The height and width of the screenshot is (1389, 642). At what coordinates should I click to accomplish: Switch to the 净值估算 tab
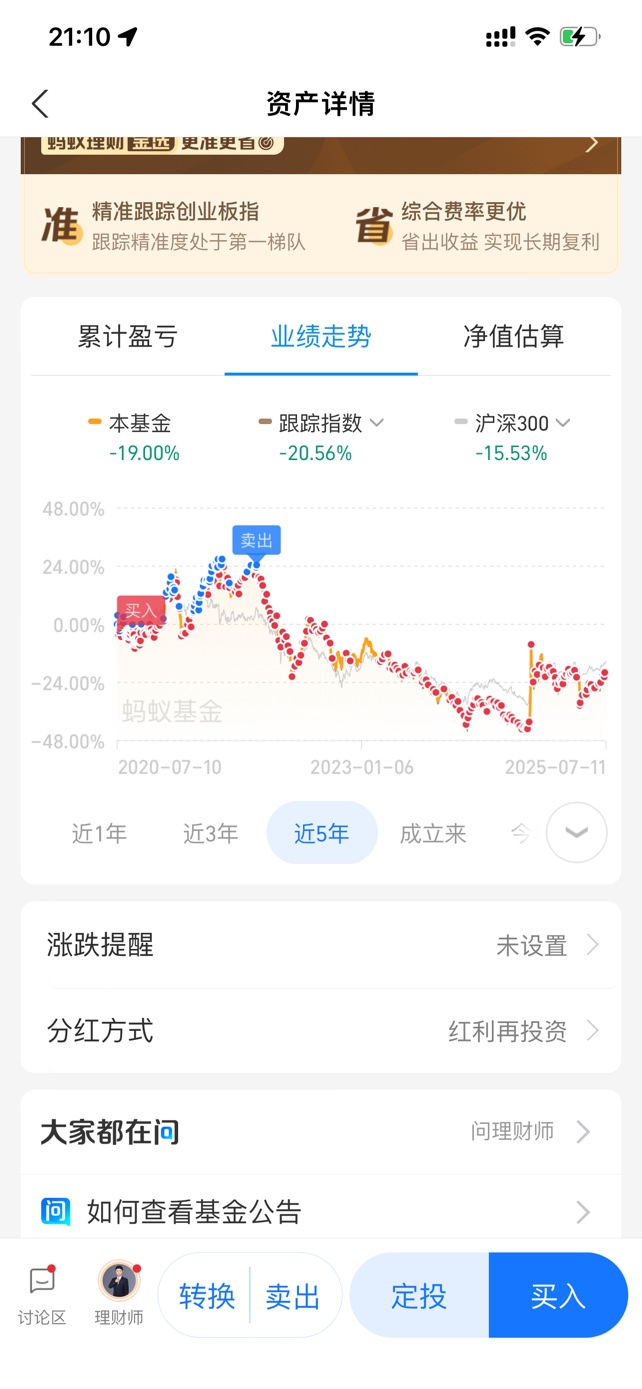pos(513,337)
